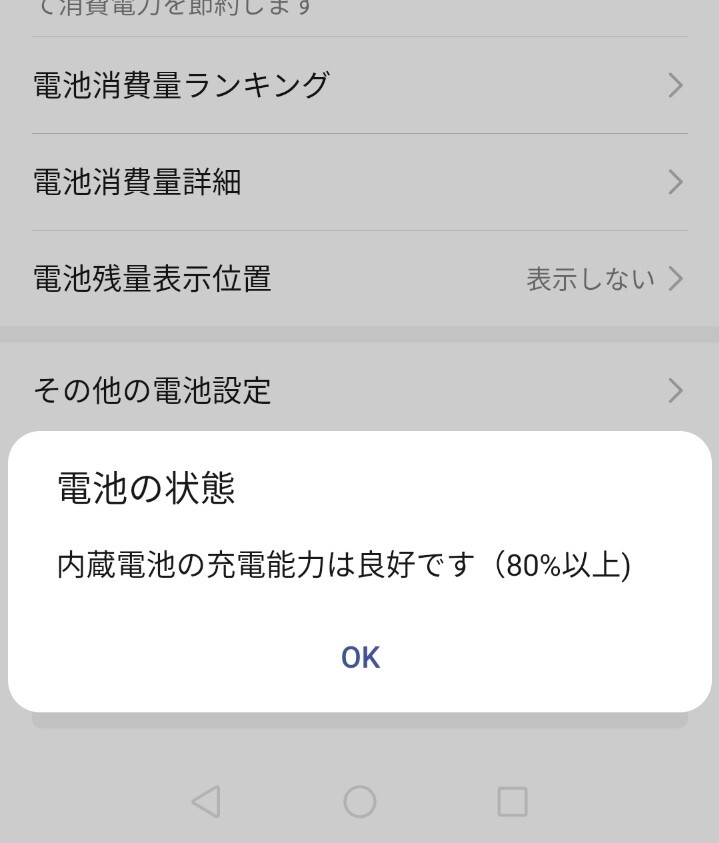719x843 pixels.
Task: Open the recent apps view
Action: coord(512,801)
